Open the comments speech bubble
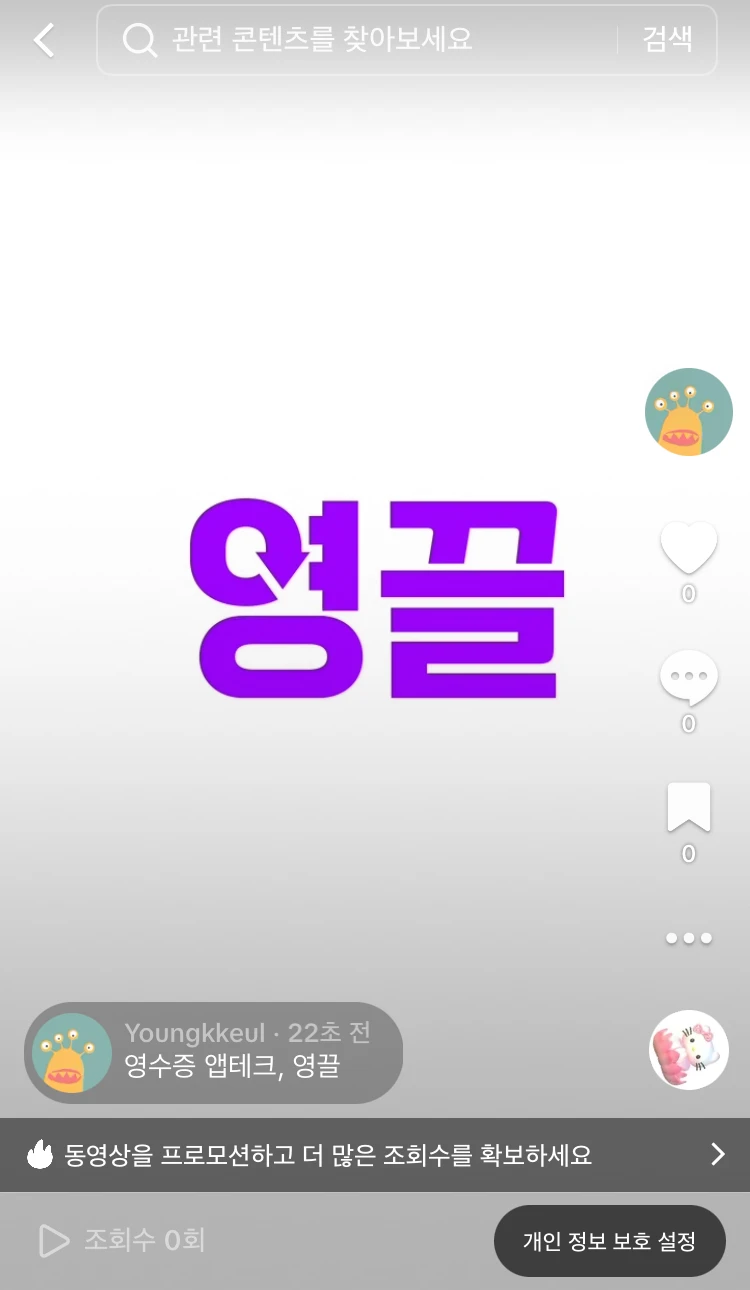Screen dimensions: 750x1290 coord(688,678)
